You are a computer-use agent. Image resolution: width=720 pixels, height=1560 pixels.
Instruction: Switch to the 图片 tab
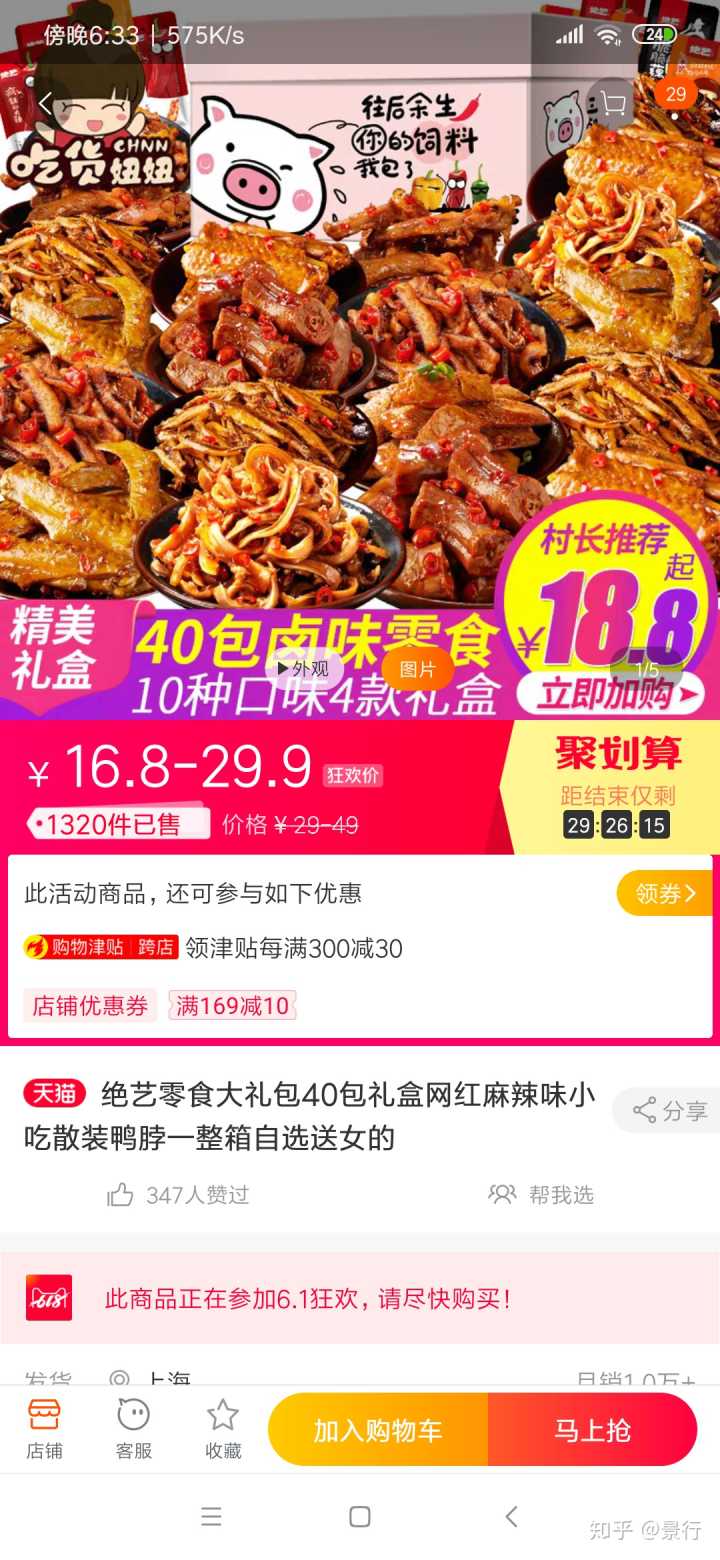[x=417, y=669]
